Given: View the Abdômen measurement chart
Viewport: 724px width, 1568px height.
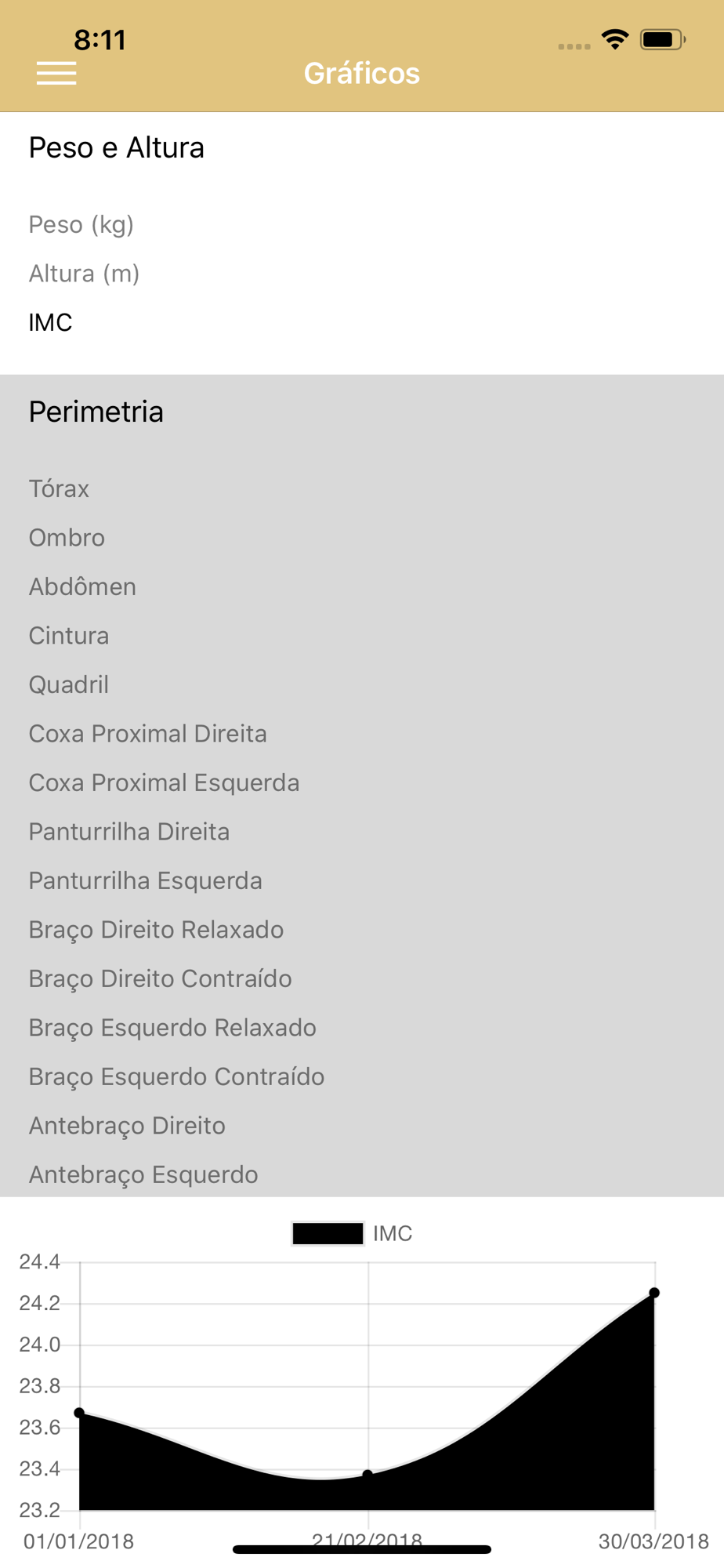Looking at the screenshot, I should pyautogui.click(x=82, y=586).
